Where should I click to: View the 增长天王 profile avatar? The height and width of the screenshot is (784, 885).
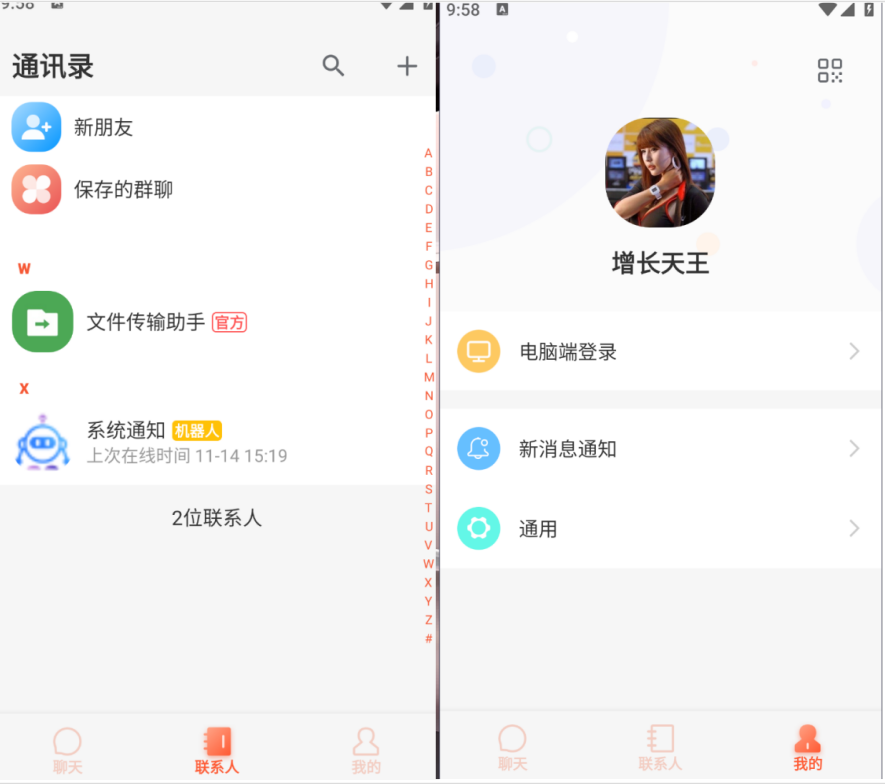pyautogui.click(x=660, y=171)
